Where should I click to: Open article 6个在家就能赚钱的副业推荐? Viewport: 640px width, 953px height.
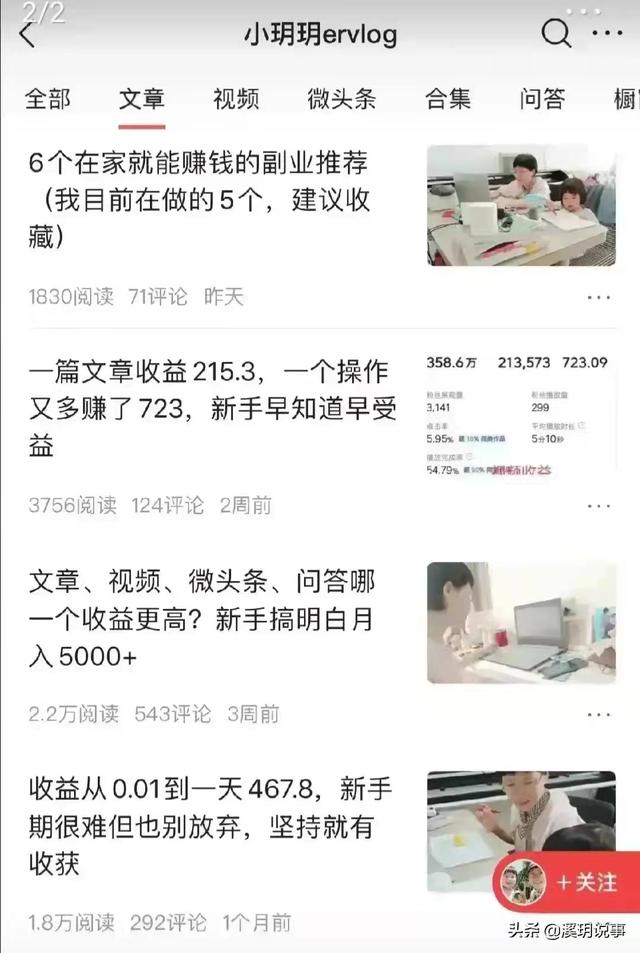pyautogui.click(x=200, y=198)
